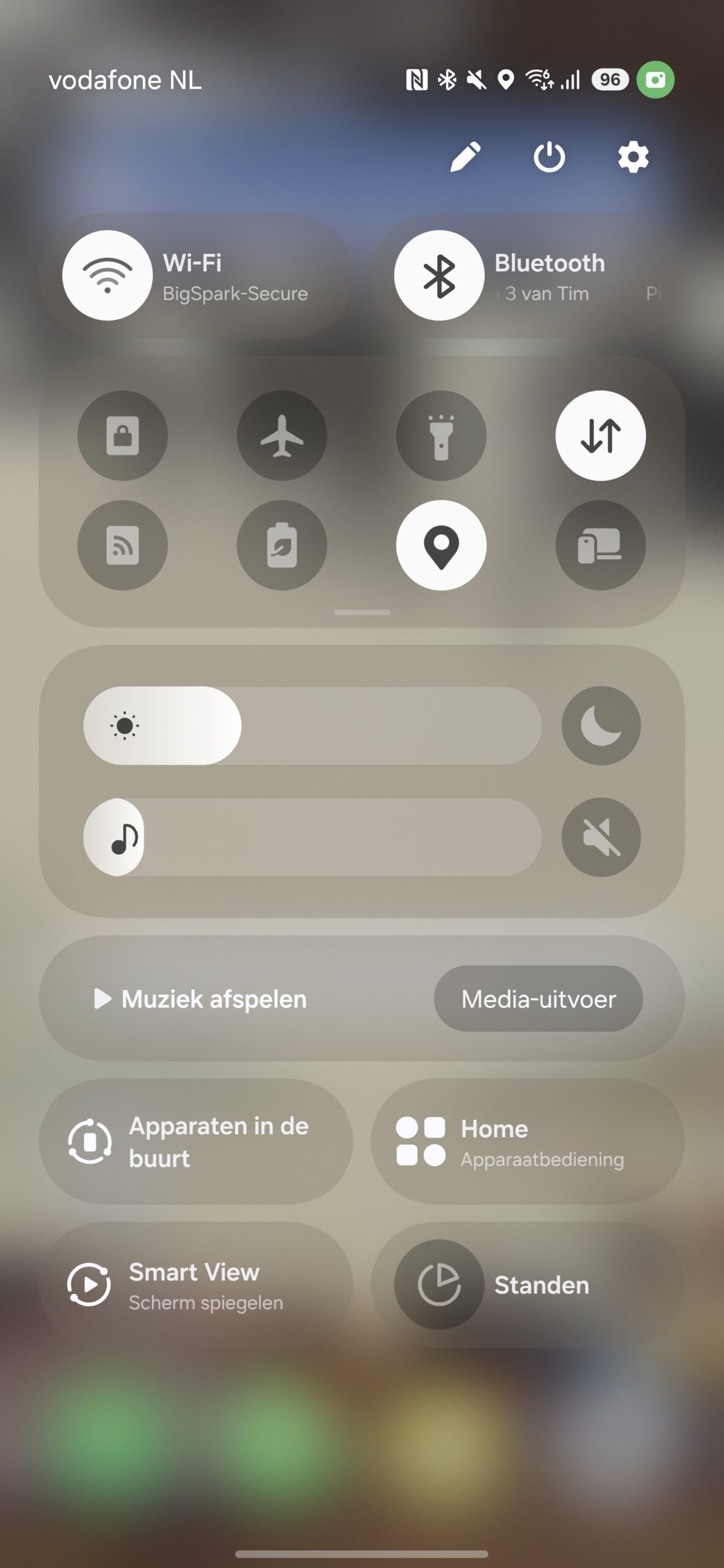
Task: Tap the media volume slider
Action: 312,837
